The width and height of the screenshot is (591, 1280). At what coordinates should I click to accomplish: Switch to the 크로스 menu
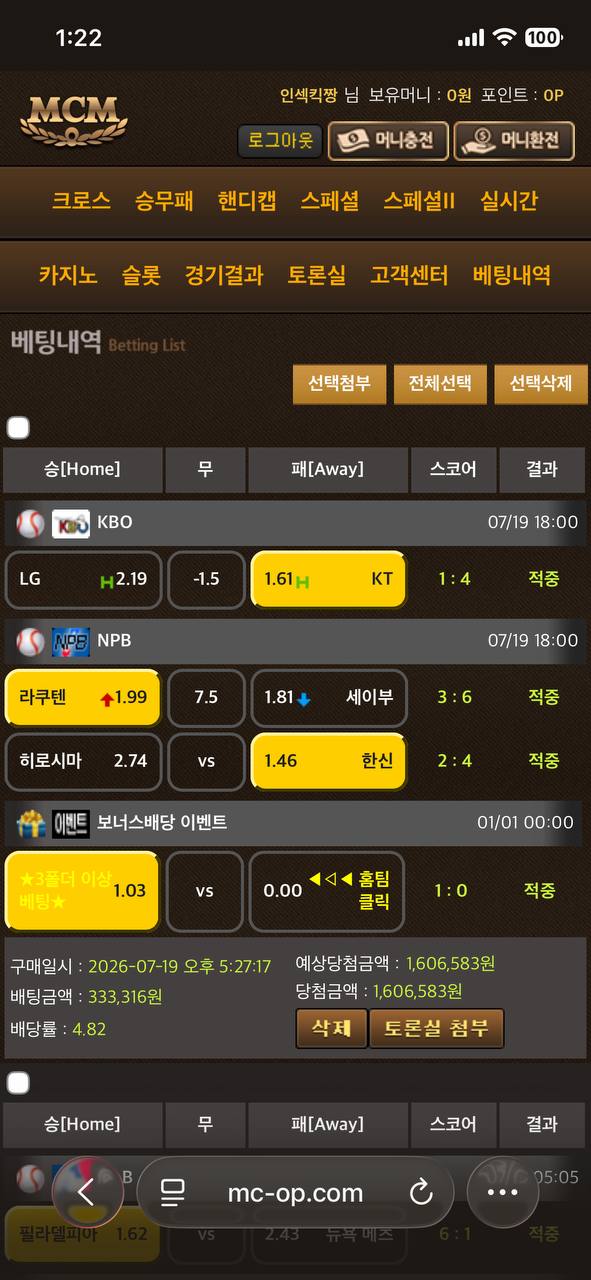81,200
